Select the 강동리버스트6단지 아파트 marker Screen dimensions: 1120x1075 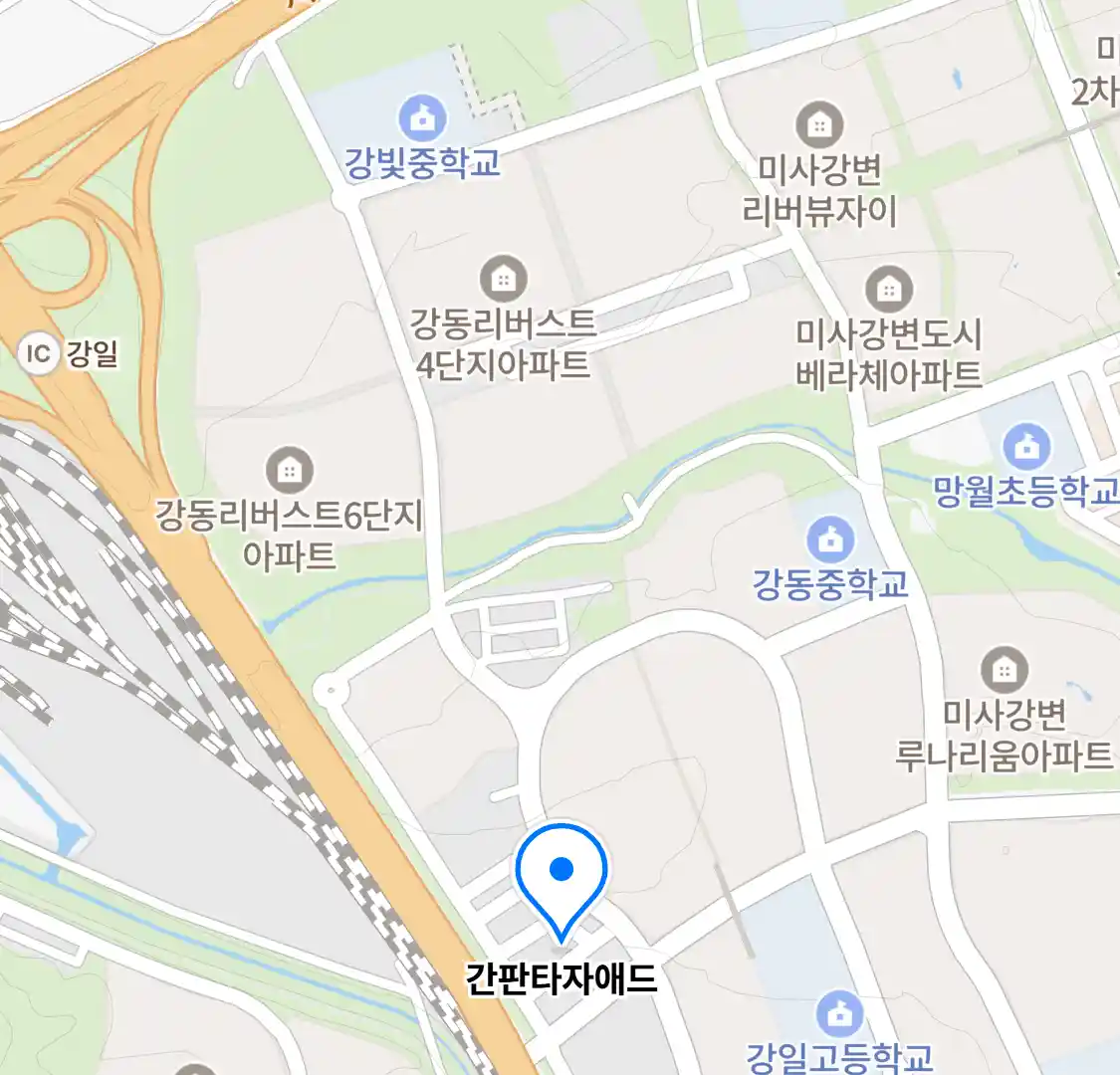pos(290,470)
